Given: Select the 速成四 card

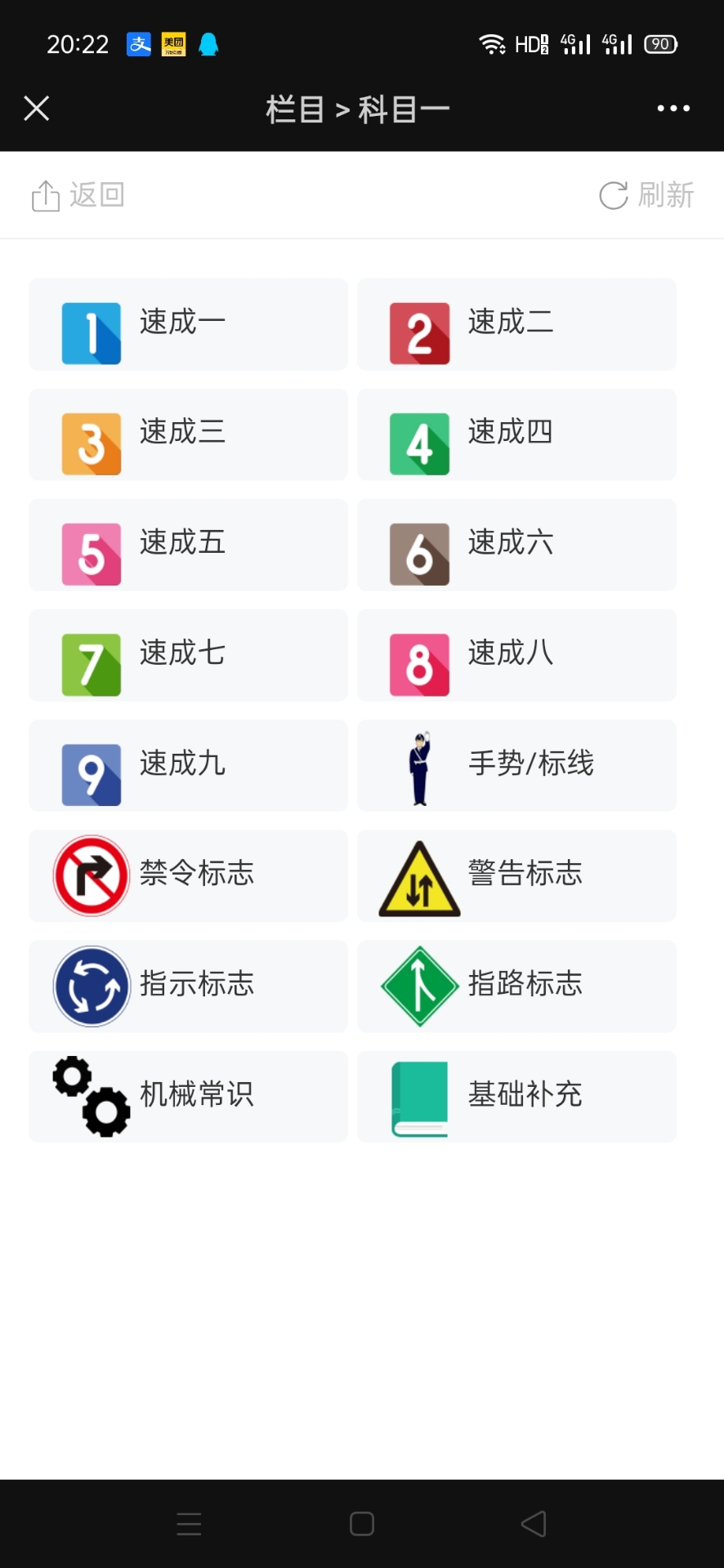Looking at the screenshot, I should point(516,434).
